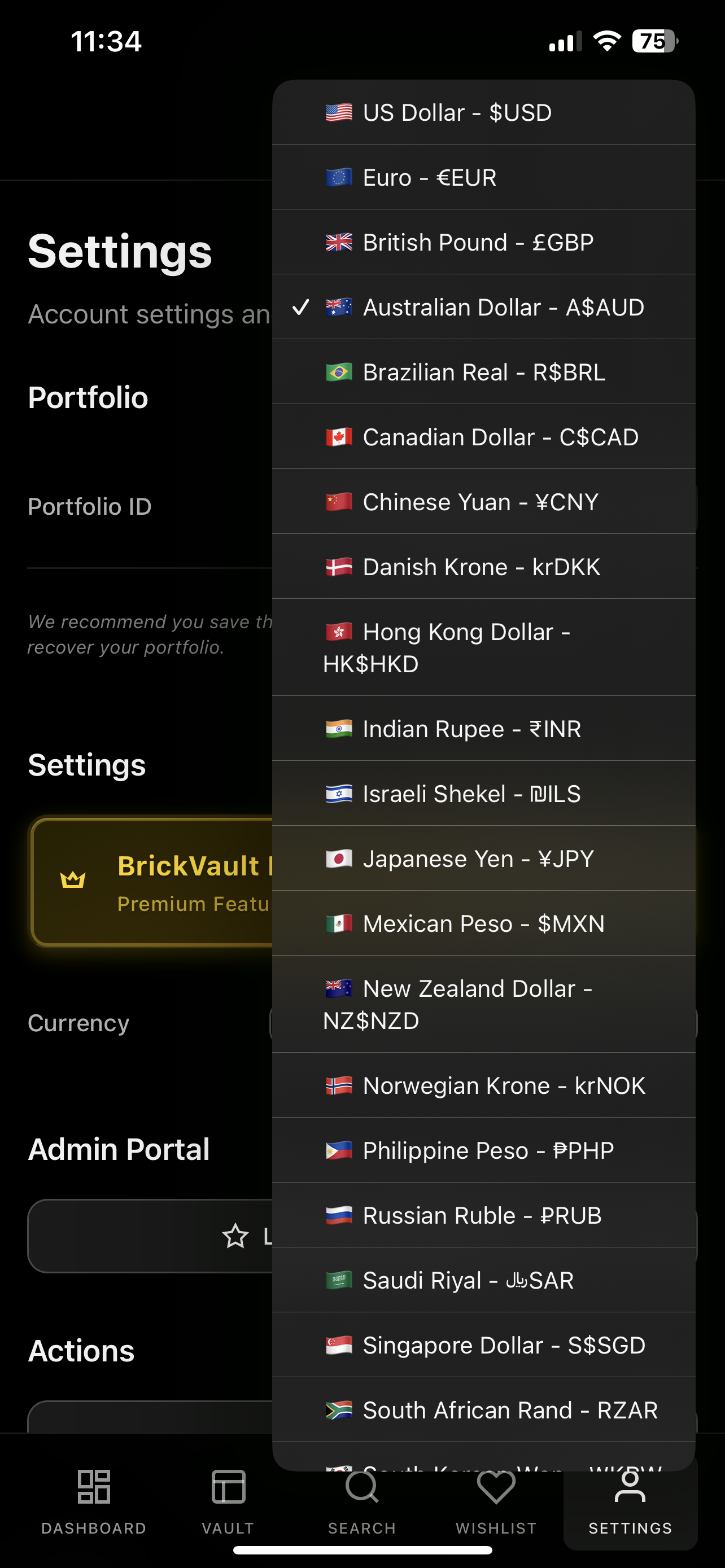725x1568 pixels.
Task: Tap the Search magnifier icon
Action: (362, 1488)
